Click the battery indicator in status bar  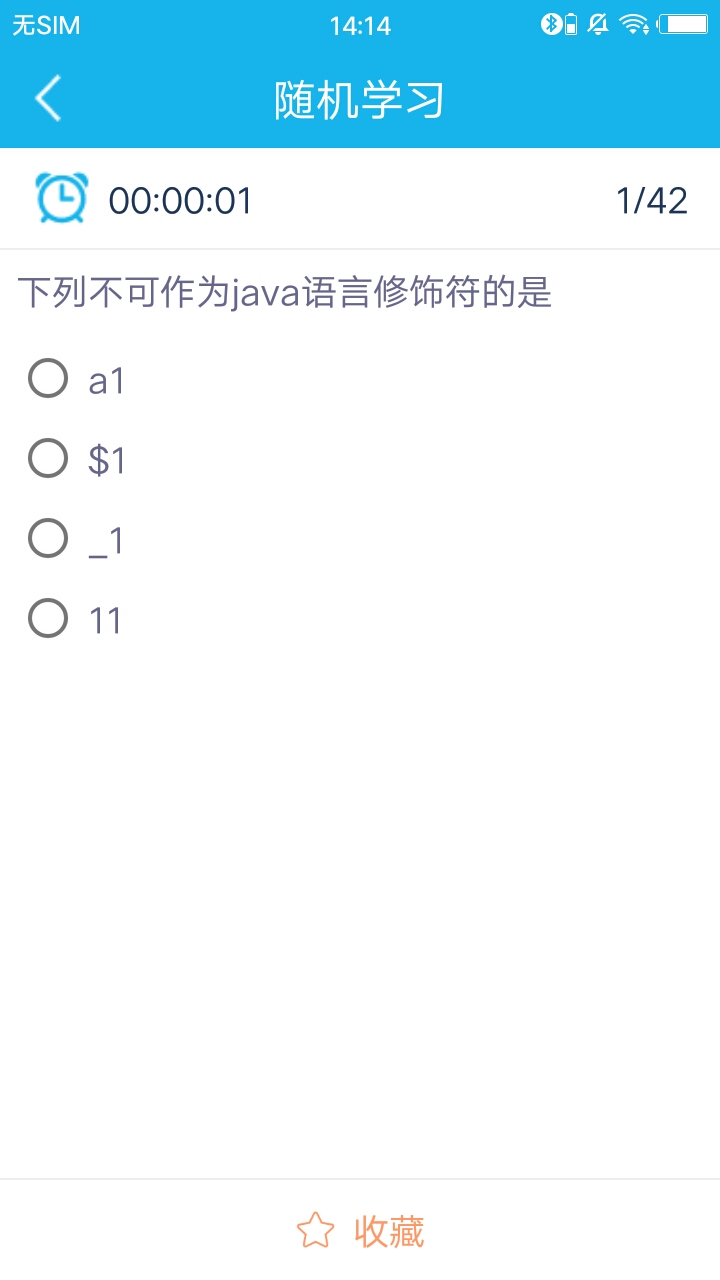(x=683, y=23)
